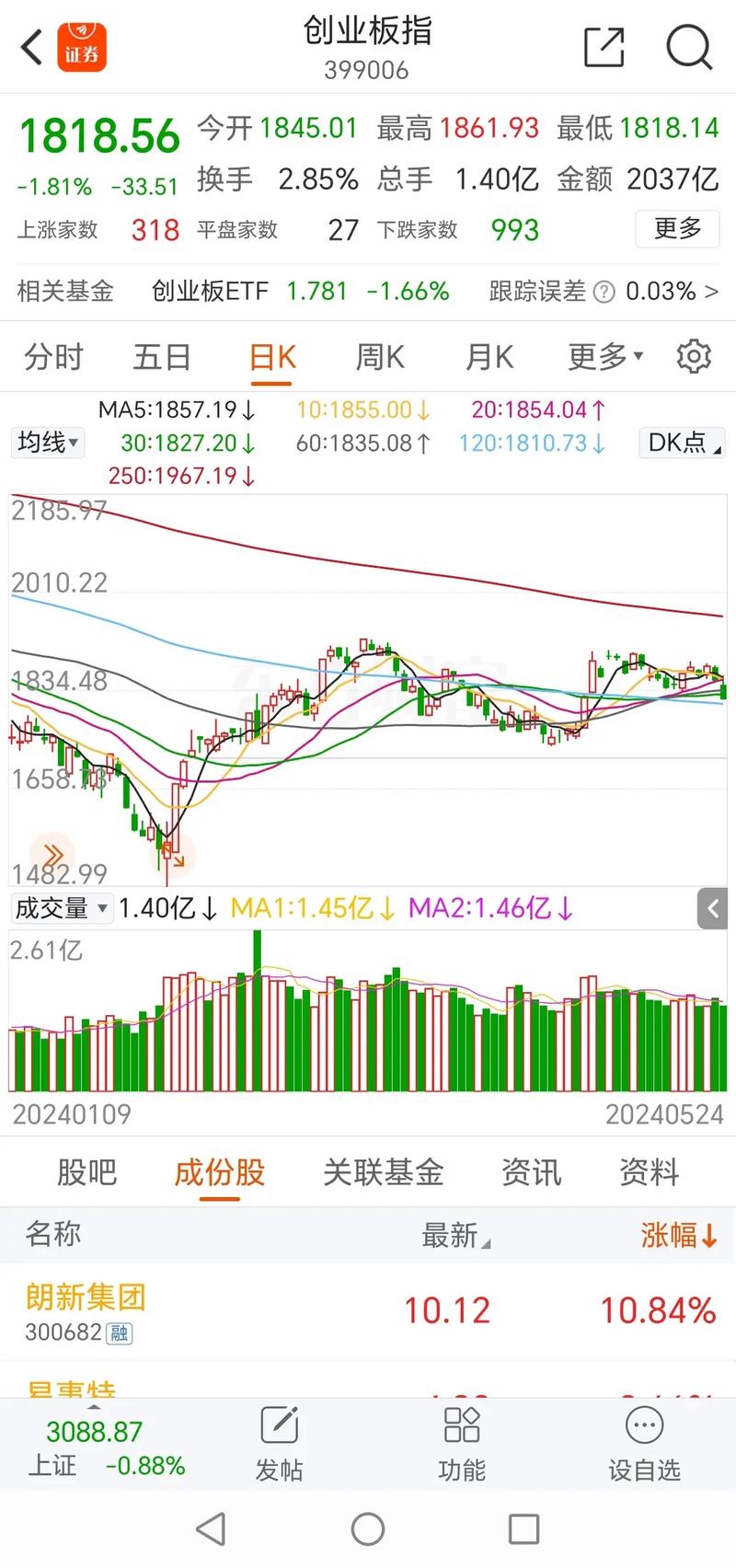Open the search magnifier icon
The image size is (736, 1568).
[688, 47]
